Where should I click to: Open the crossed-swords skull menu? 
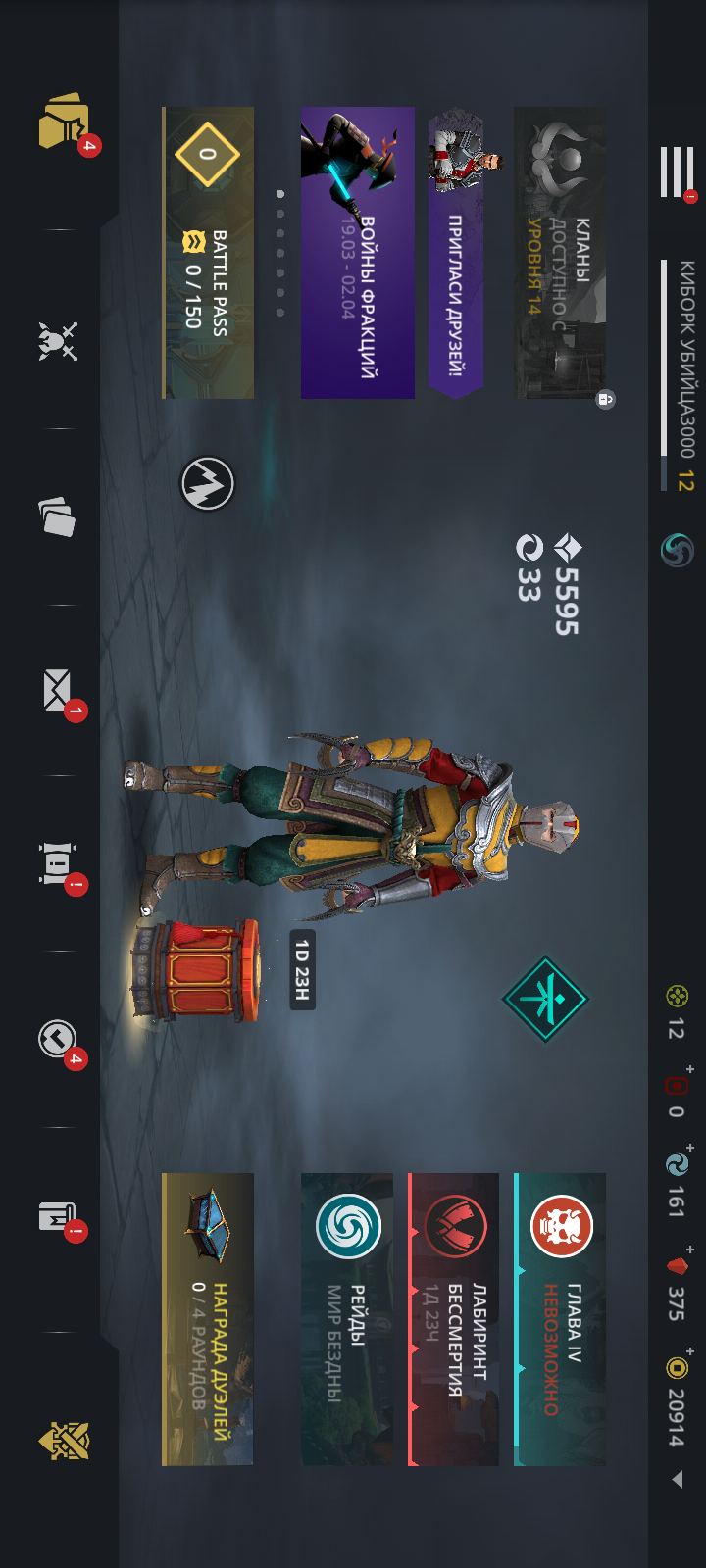[58, 340]
